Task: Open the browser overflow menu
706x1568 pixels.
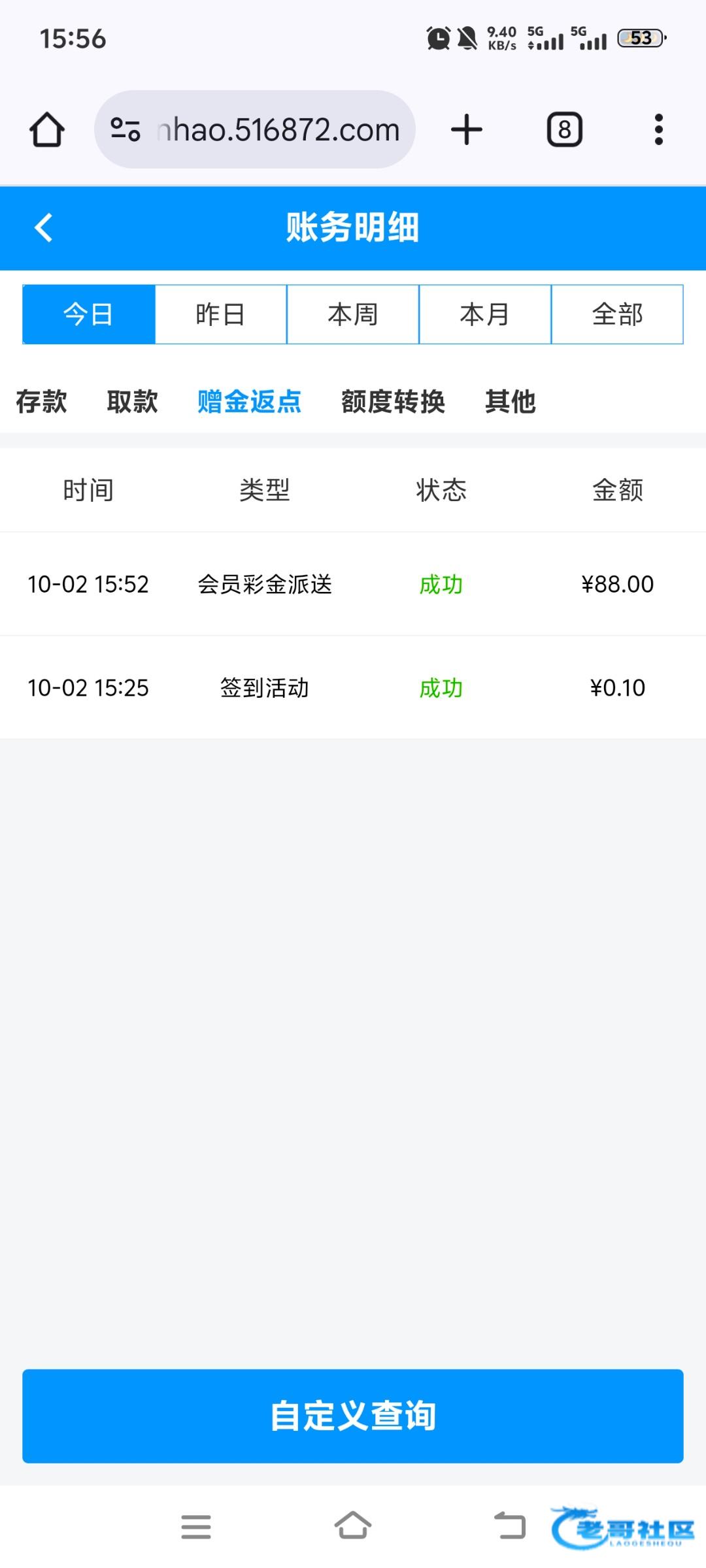Action: pos(658,129)
